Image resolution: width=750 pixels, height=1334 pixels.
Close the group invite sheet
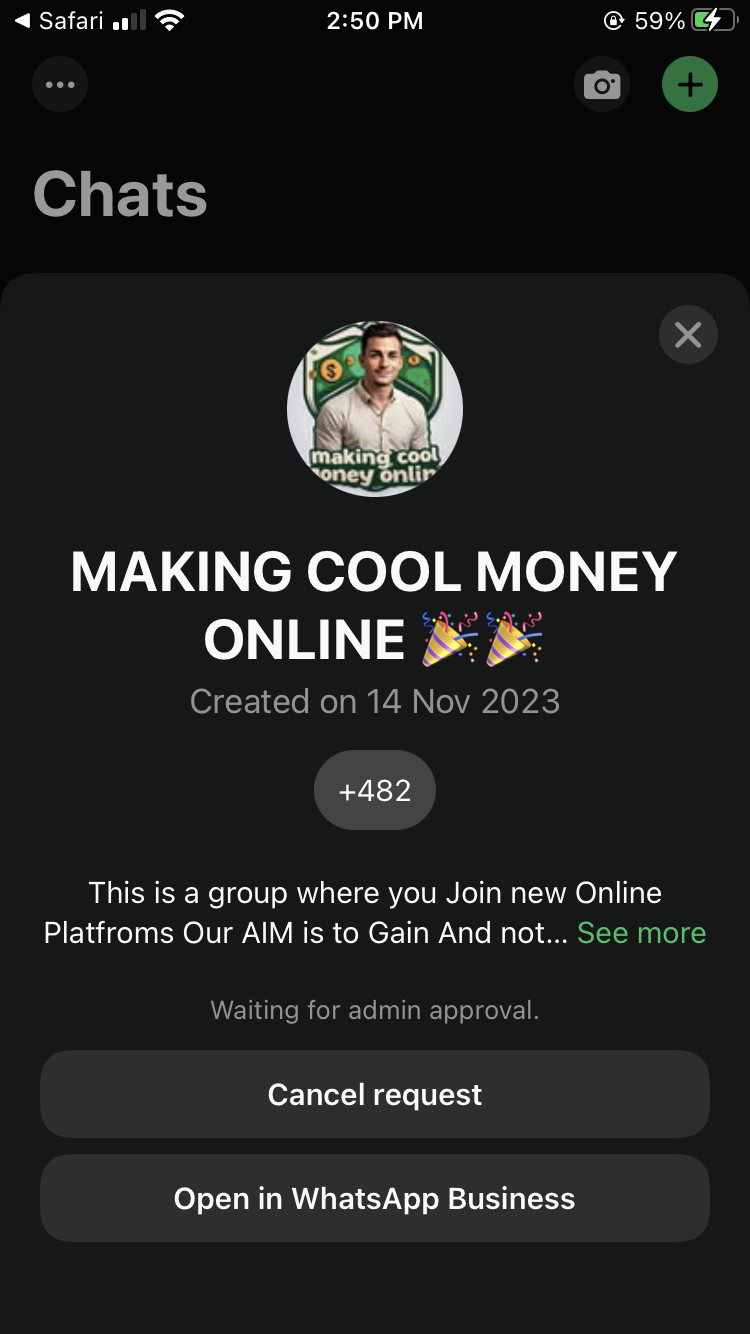pyautogui.click(x=688, y=335)
